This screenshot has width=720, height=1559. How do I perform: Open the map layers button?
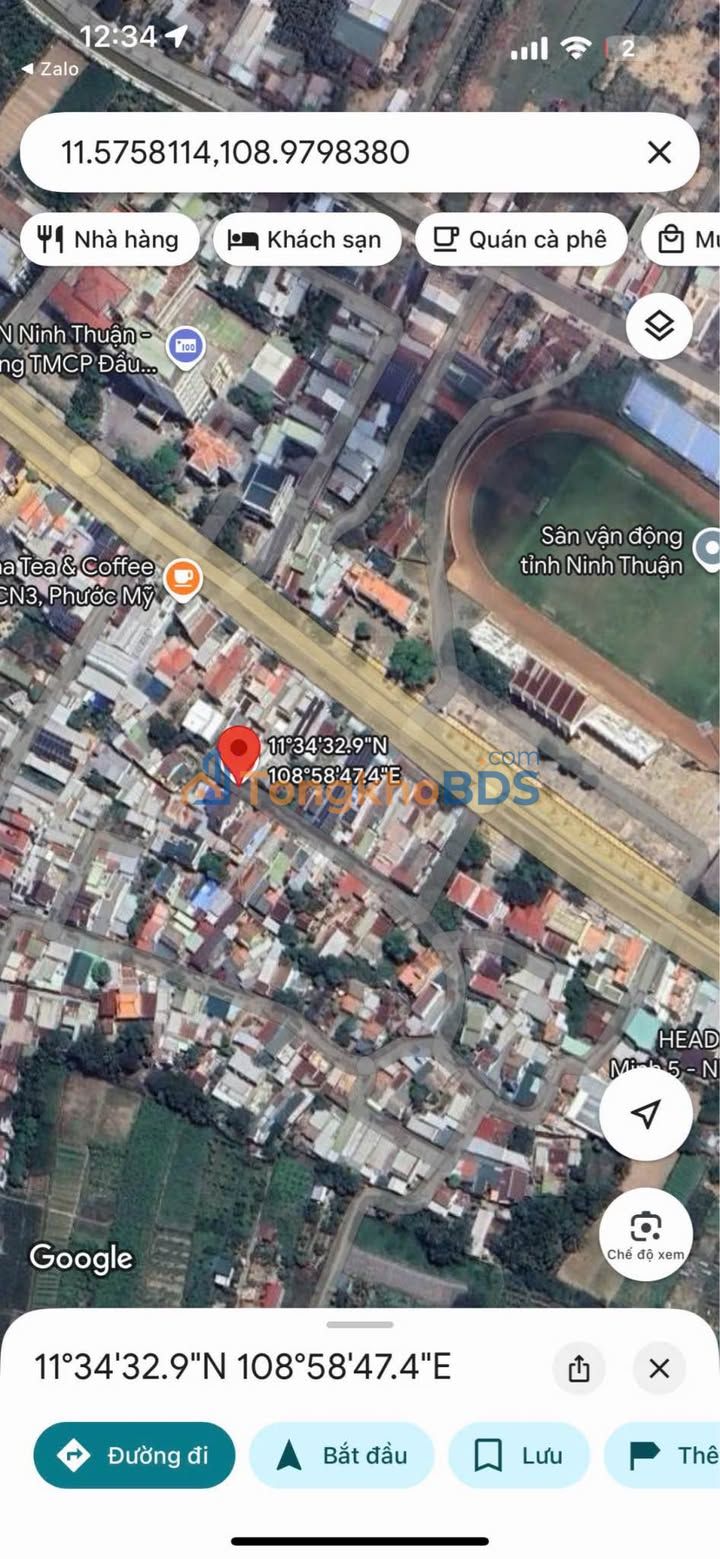pos(659,326)
